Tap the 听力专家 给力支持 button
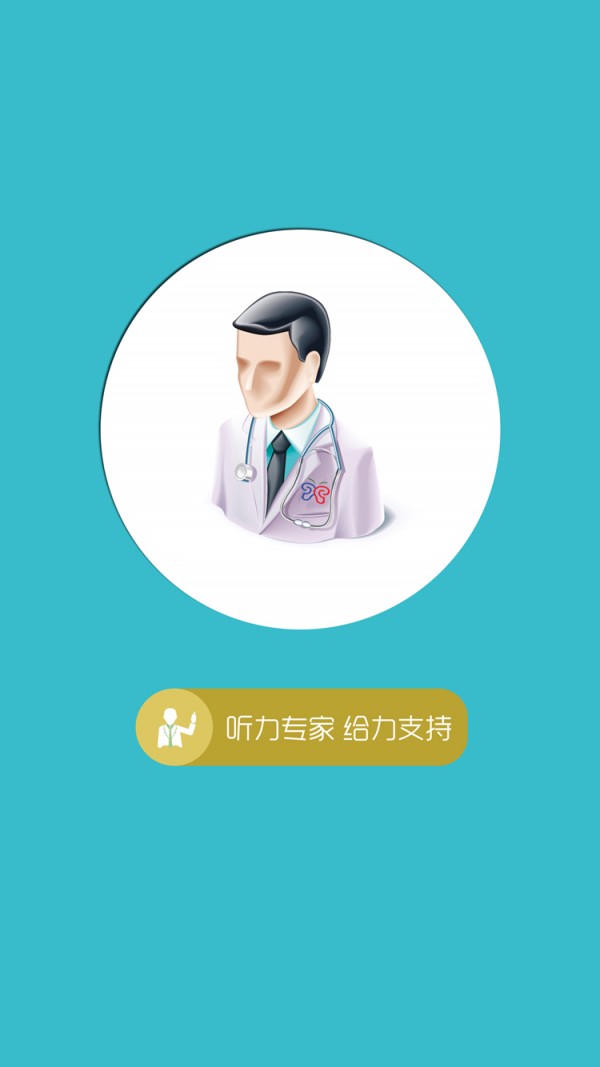Image resolution: width=600 pixels, height=1067 pixels. 303,727
